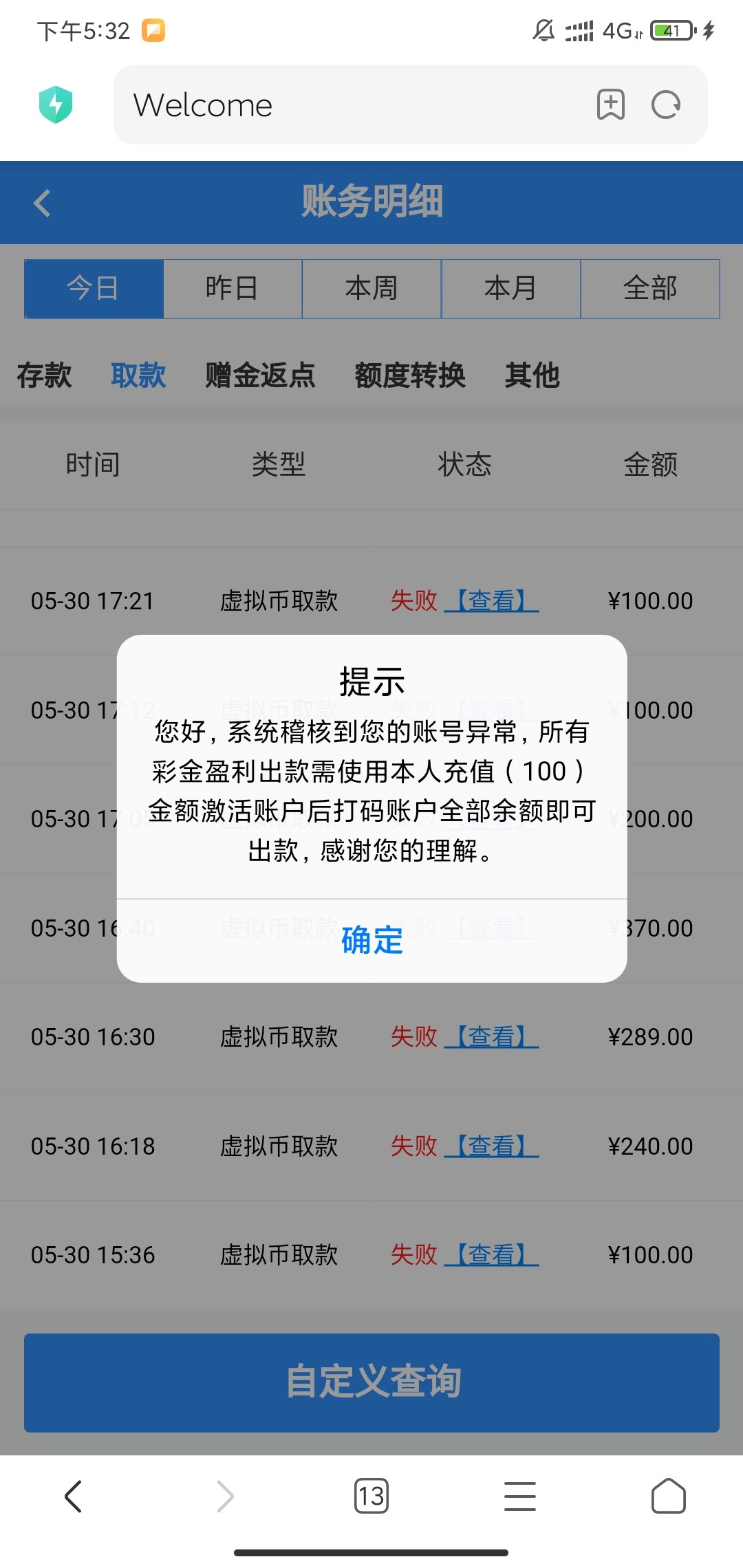Tap 查看 on the 16:18 withdrawal

coord(491,1146)
